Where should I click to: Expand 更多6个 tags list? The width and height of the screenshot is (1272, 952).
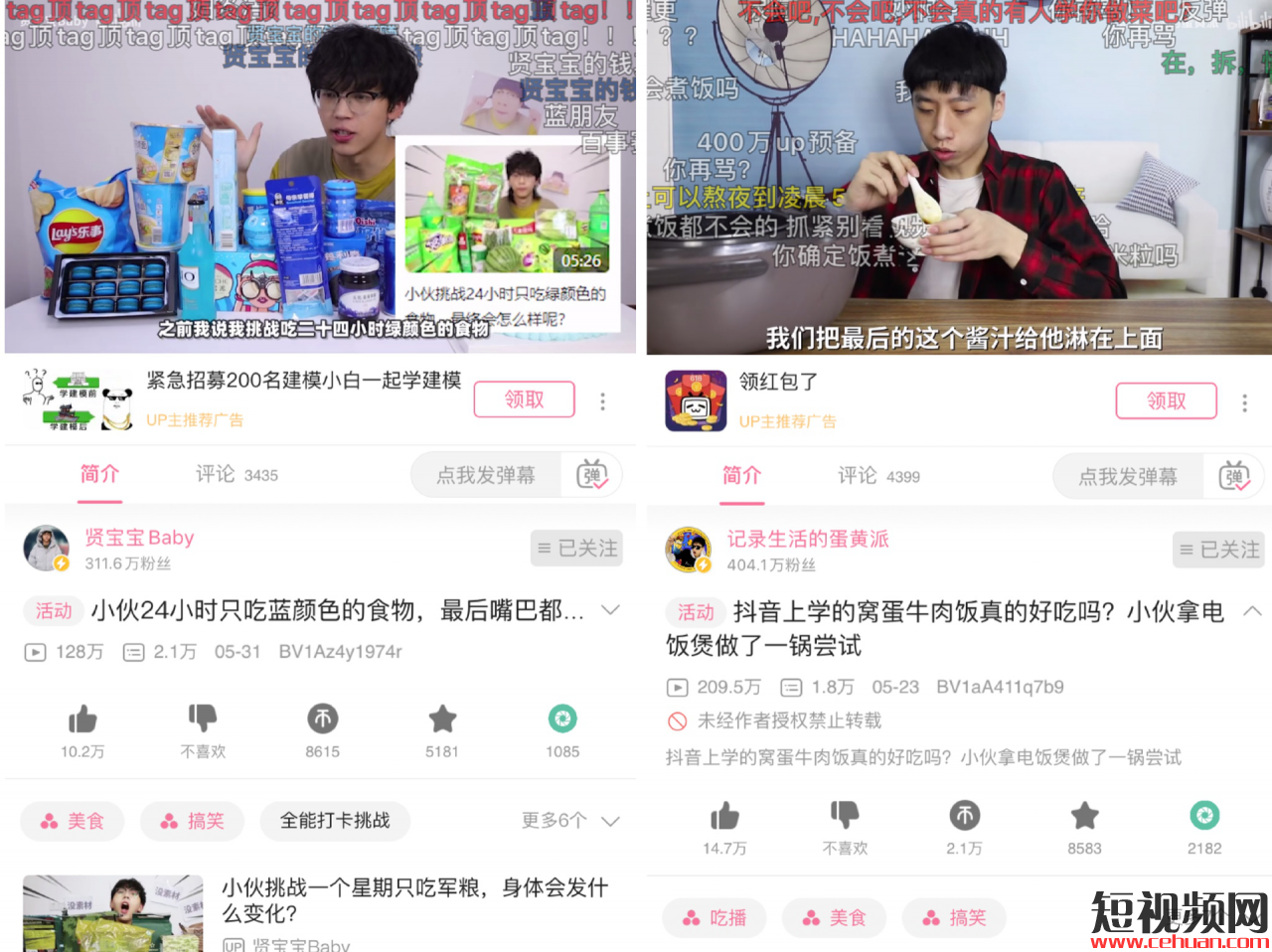tap(570, 821)
